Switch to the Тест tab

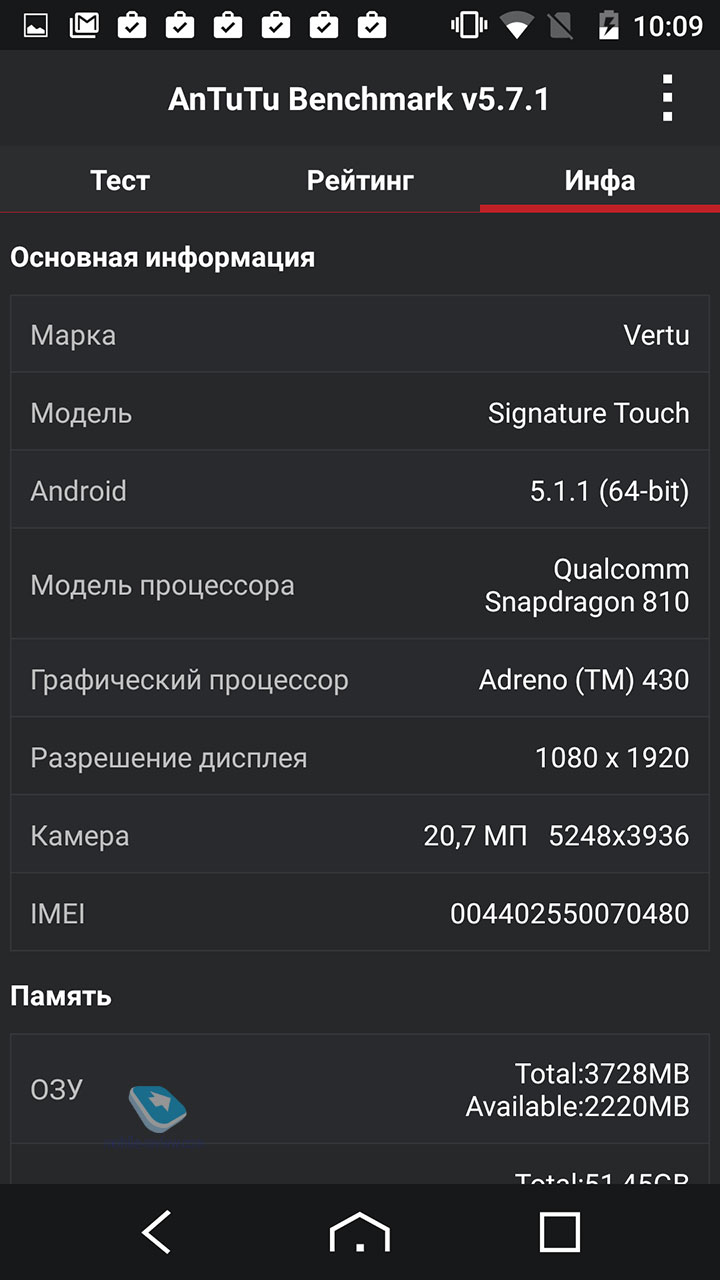tap(120, 181)
